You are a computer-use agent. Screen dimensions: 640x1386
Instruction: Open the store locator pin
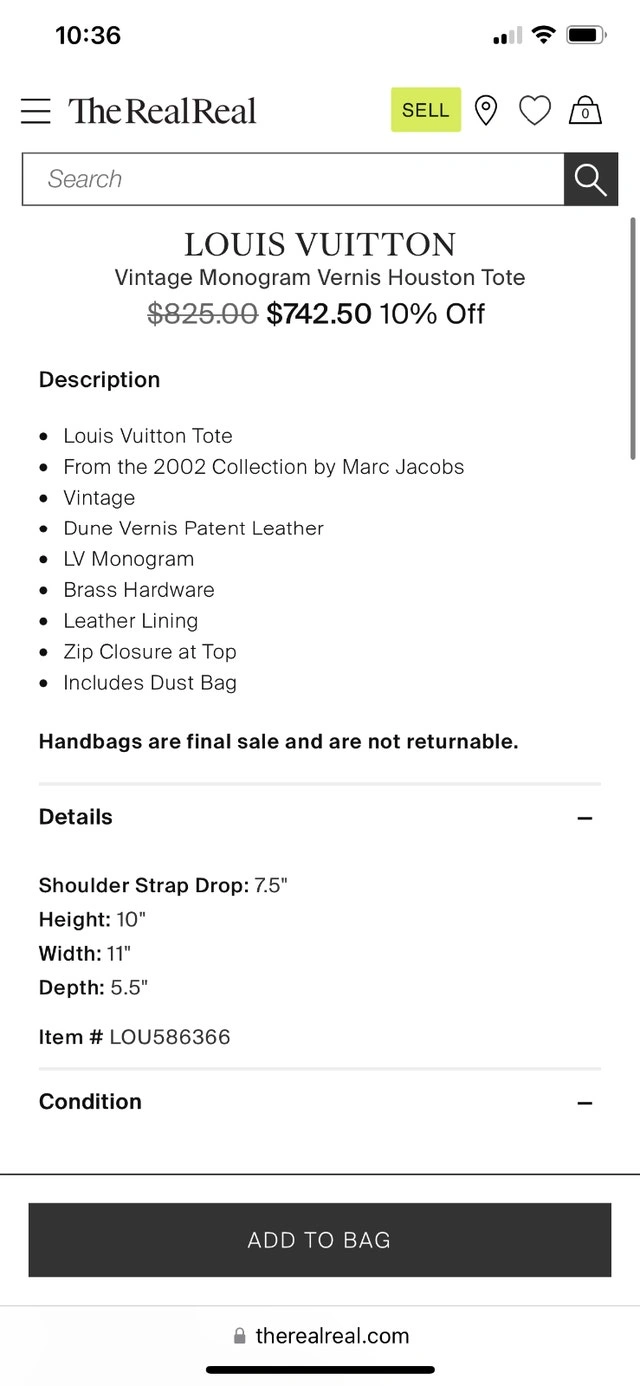(486, 110)
